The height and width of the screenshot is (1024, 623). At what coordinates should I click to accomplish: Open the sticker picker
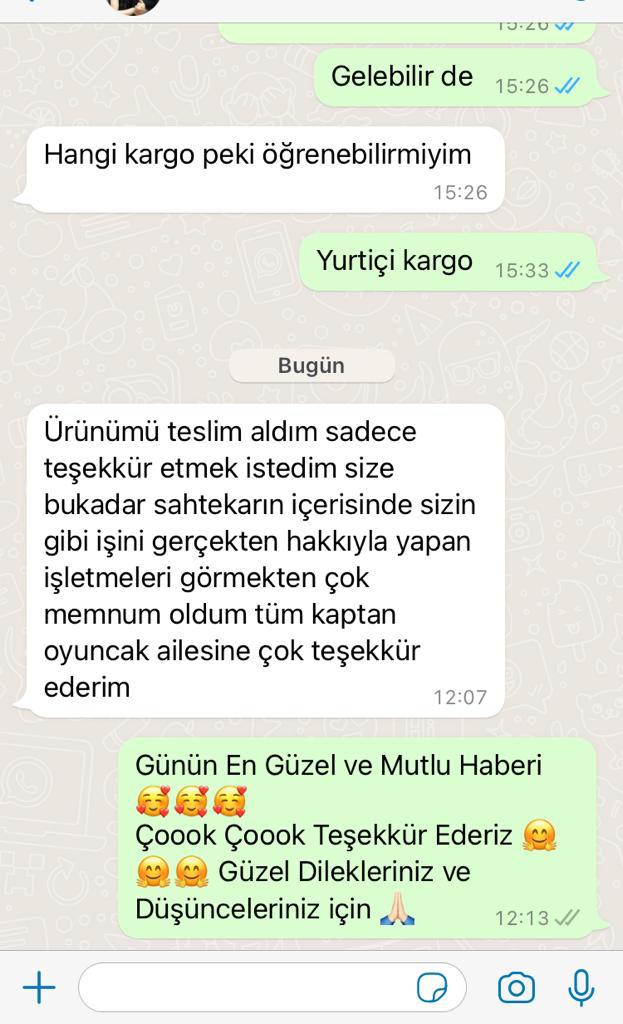pyautogui.click(x=432, y=987)
